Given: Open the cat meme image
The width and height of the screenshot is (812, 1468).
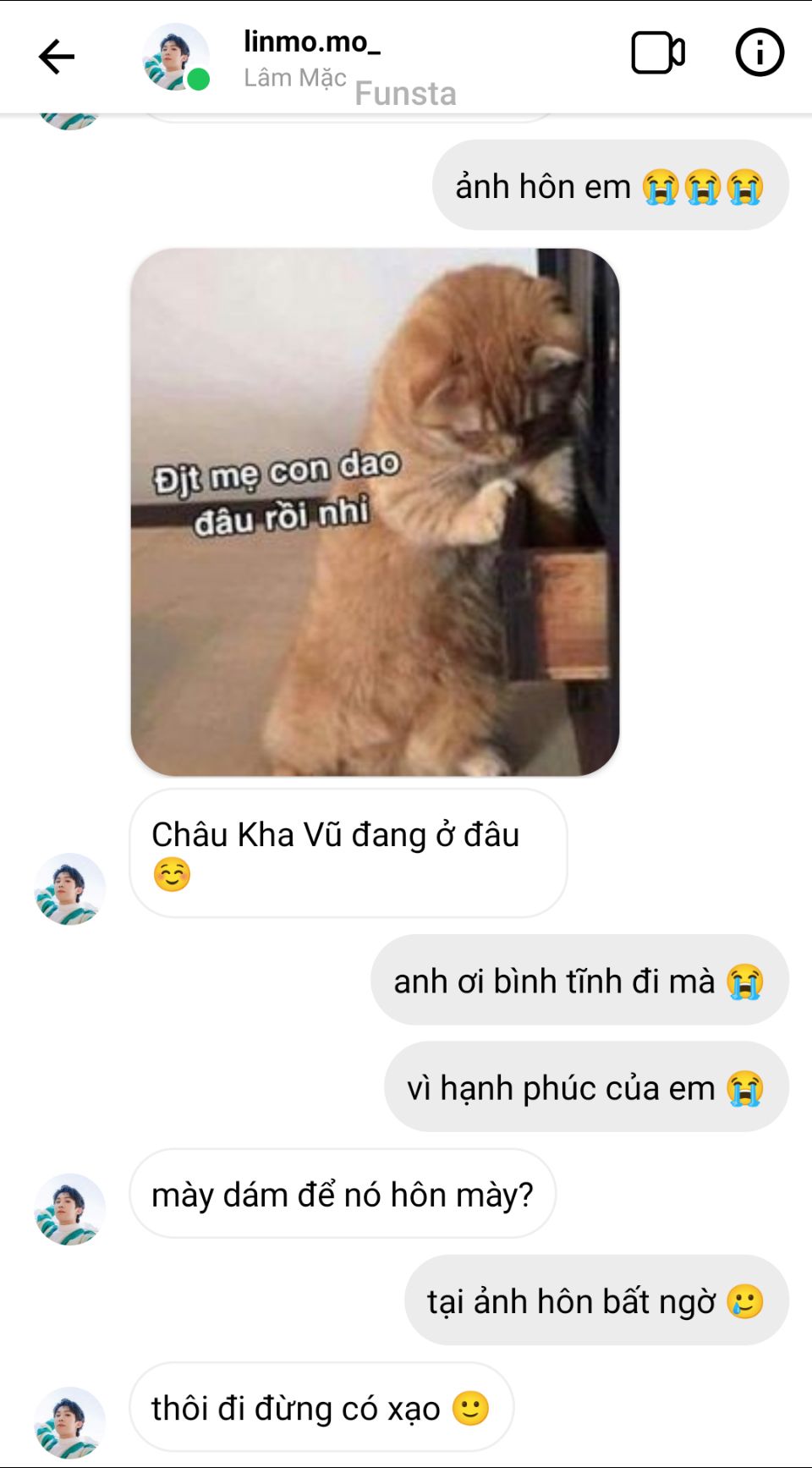Looking at the screenshot, I should (375, 512).
